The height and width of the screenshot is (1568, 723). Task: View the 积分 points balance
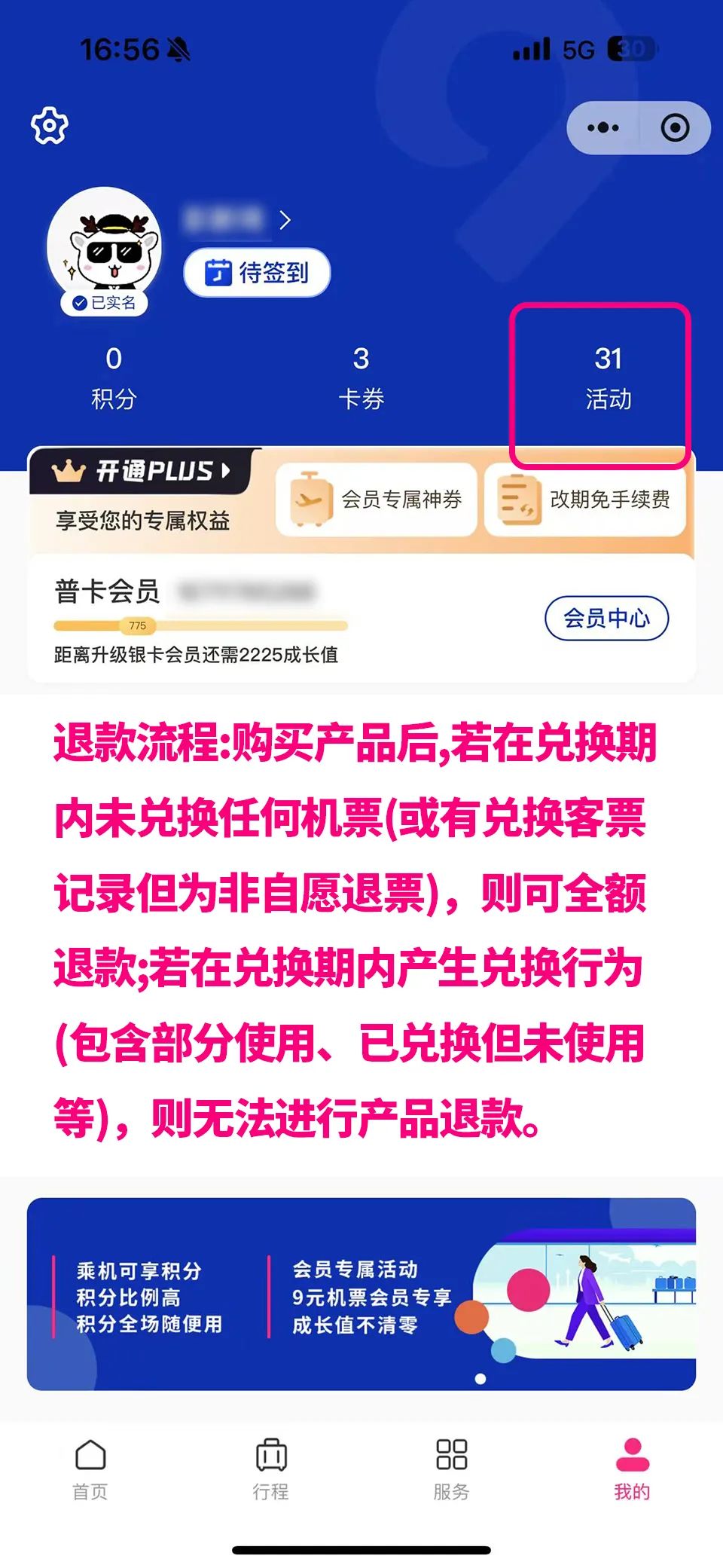[x=114, y=377]
